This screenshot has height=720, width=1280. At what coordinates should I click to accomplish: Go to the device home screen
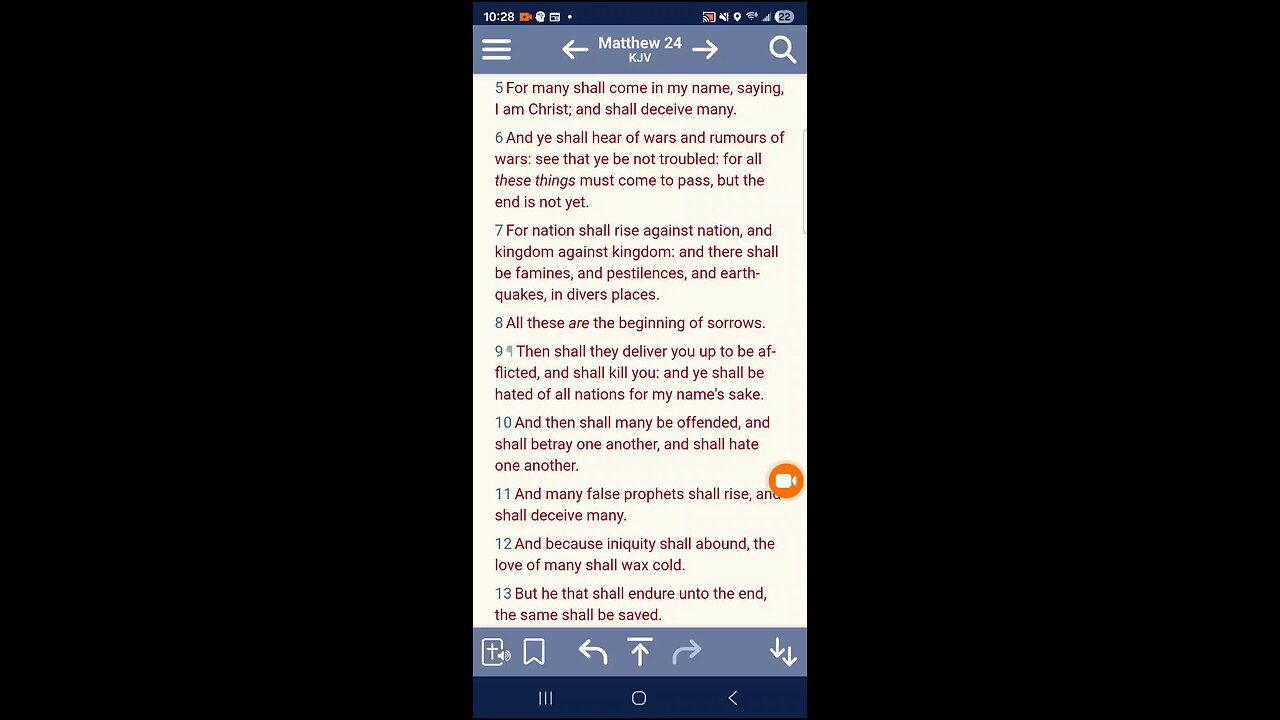(639, 698)
